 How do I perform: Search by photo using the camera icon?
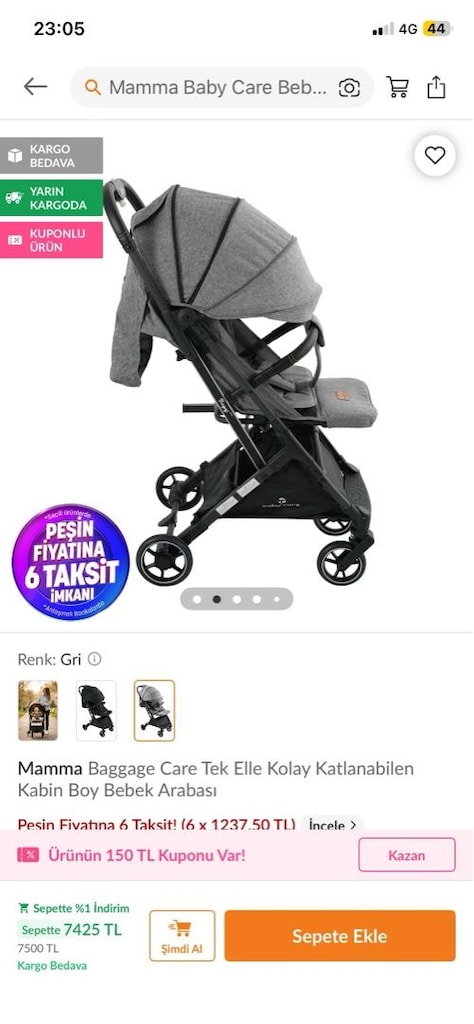coord(349,88)
